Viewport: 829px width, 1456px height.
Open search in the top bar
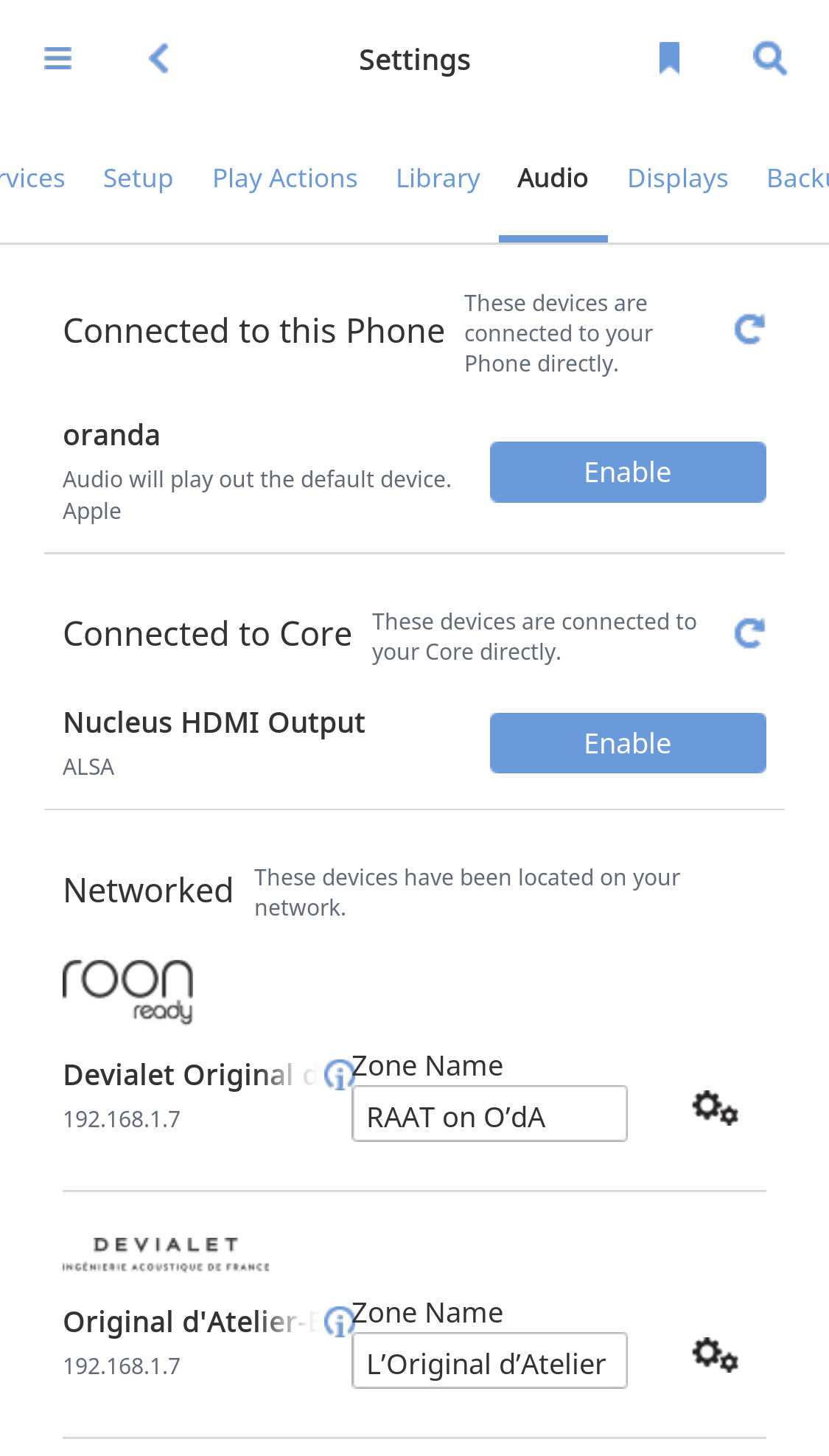[x=770, y=58]
